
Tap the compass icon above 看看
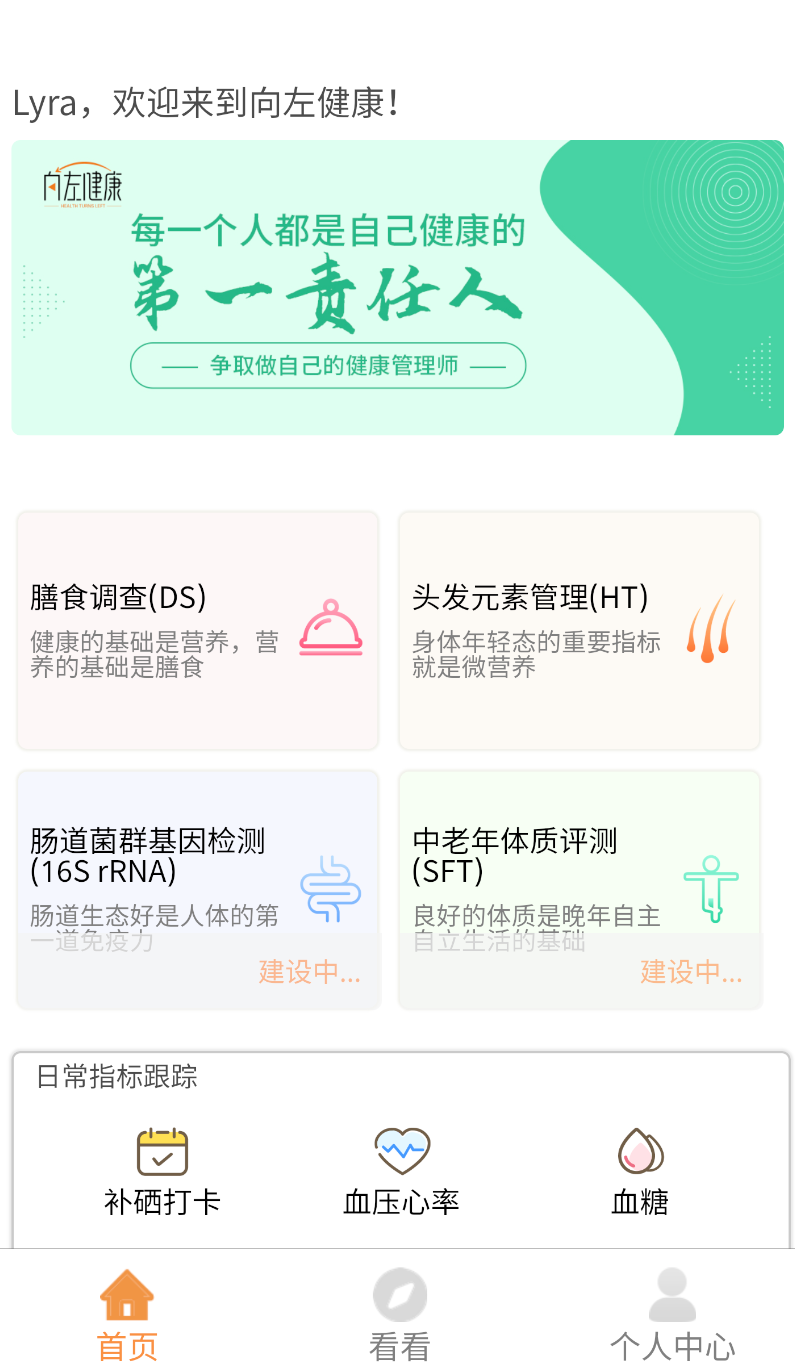tap(399, 1293)
